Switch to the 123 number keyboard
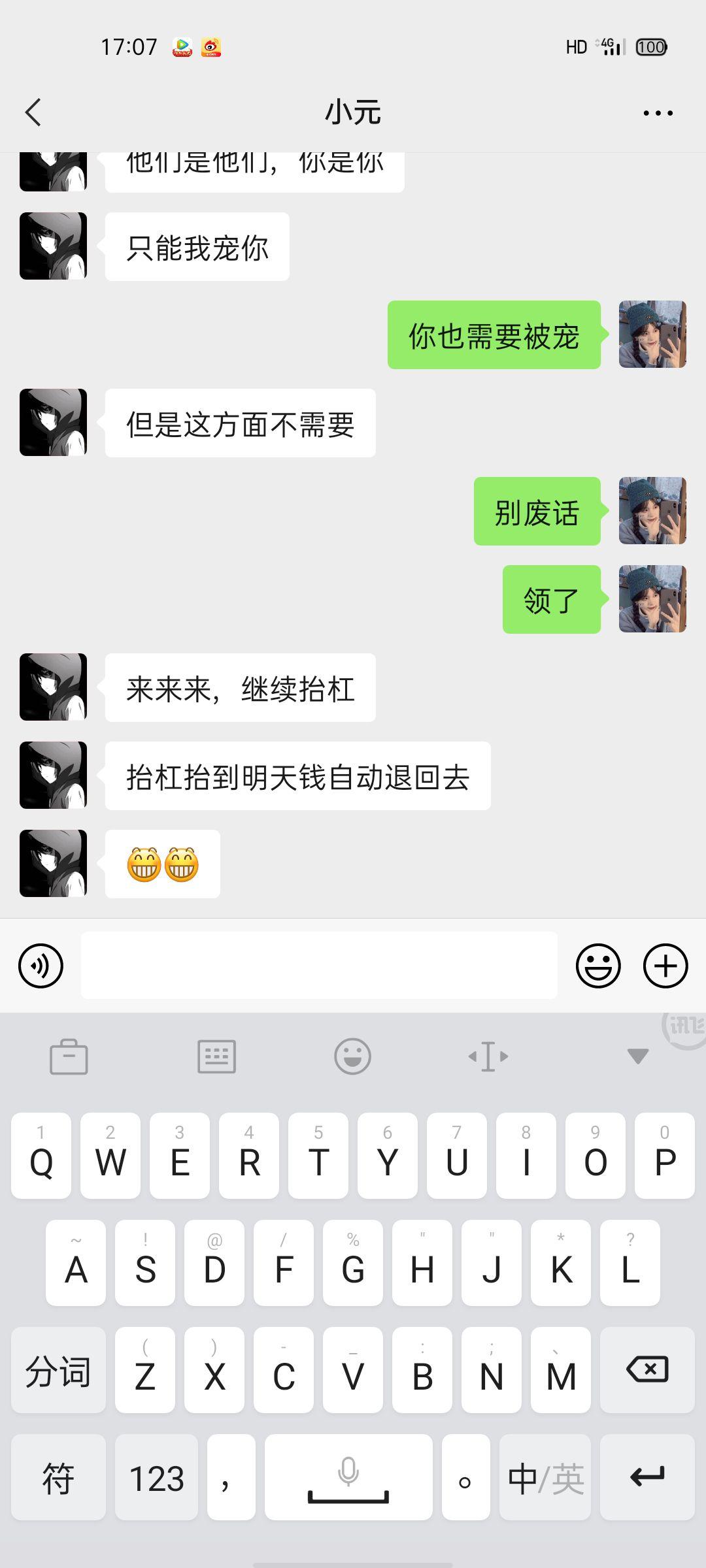 pos(156,1477)
